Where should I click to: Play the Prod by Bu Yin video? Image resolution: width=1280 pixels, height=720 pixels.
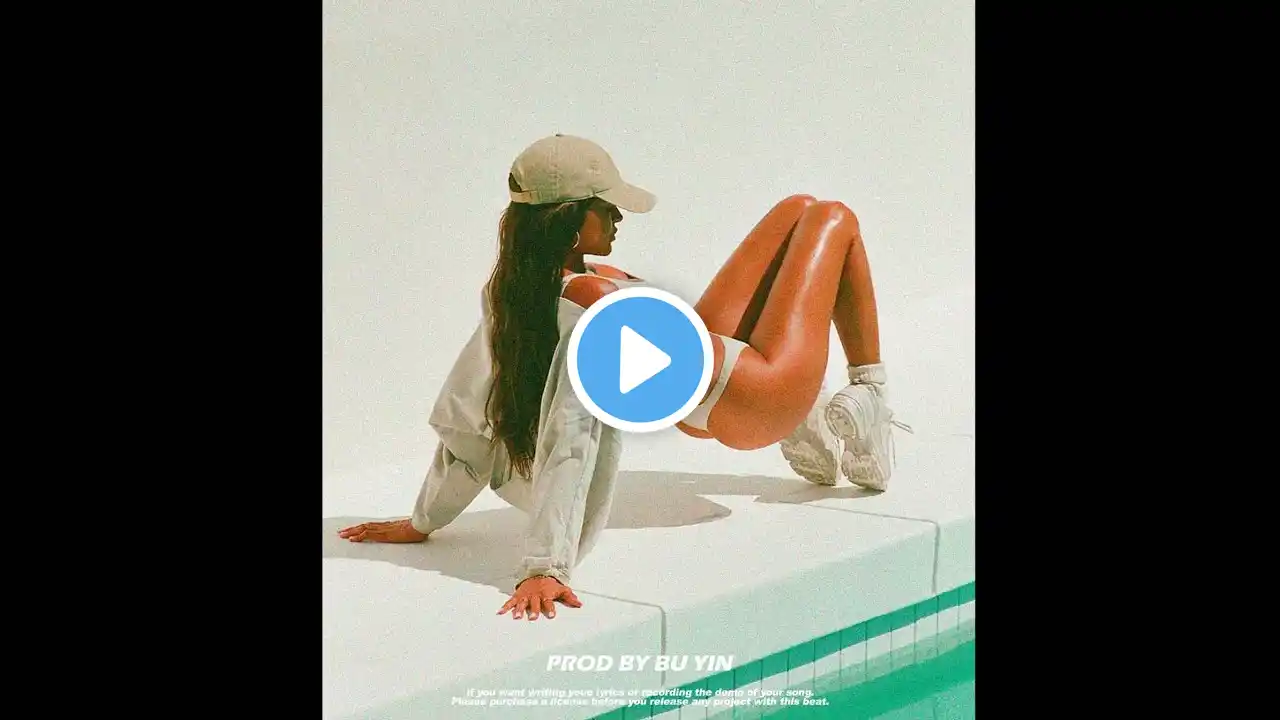pos(640,360)
